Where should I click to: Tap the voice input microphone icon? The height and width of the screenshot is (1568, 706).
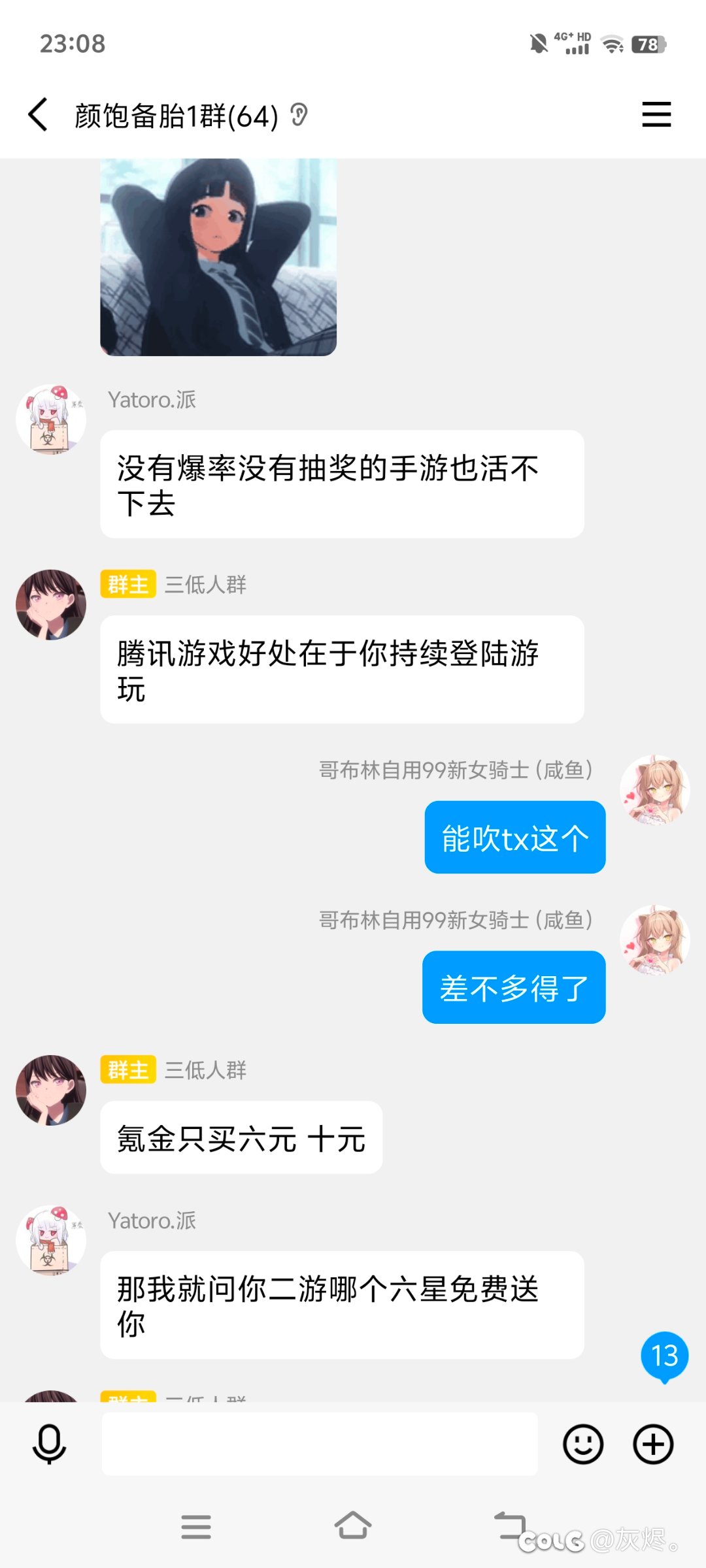click(x=49, y=1445)
